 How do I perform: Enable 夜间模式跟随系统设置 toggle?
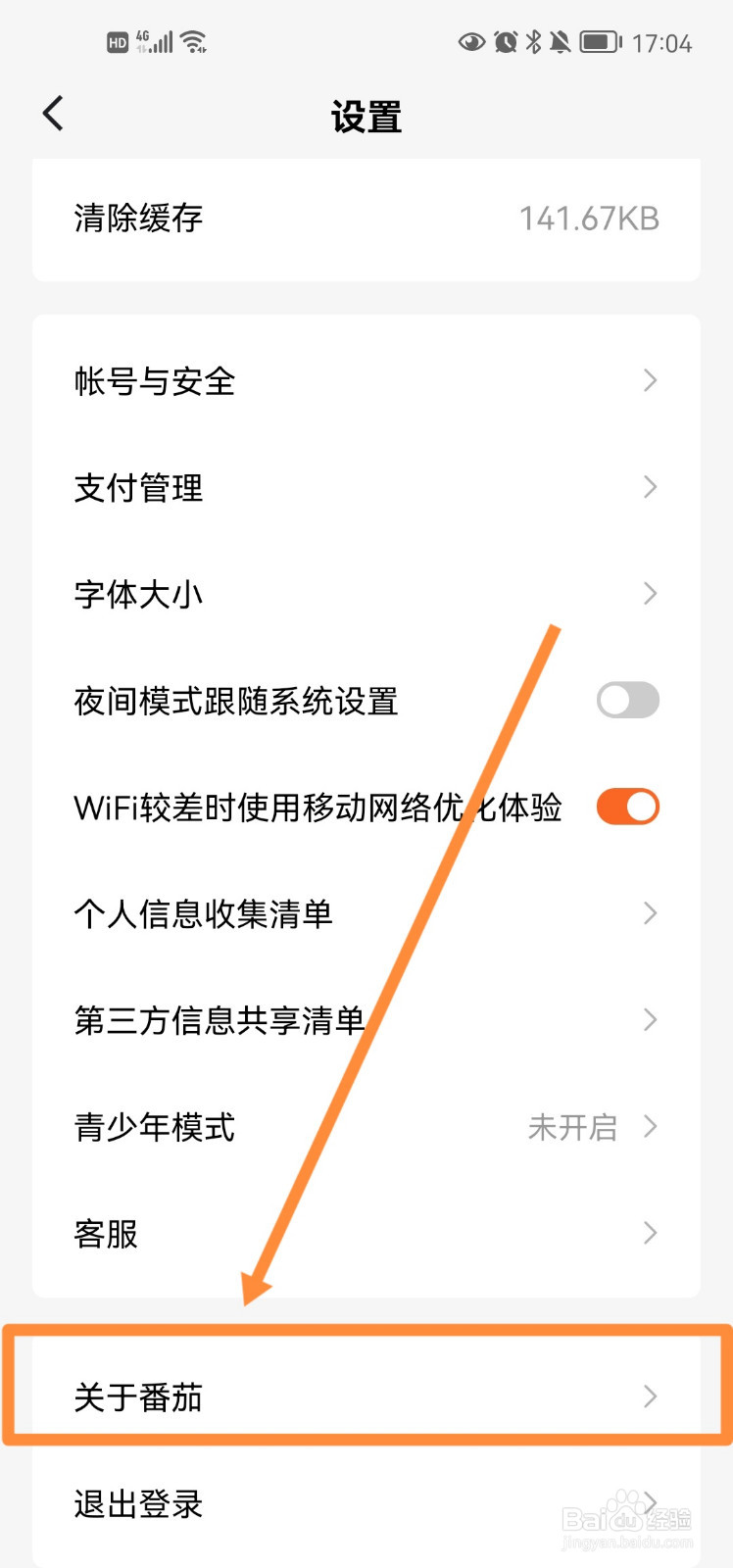[627, 700]
